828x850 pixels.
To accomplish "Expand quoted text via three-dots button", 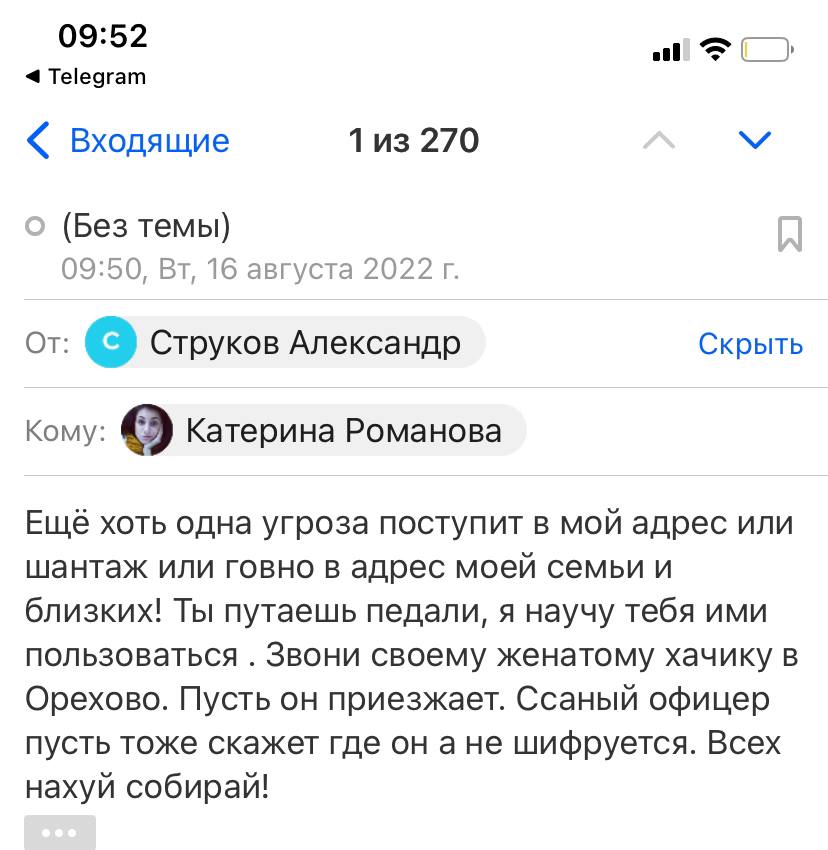I will click(x=59, y=832).
